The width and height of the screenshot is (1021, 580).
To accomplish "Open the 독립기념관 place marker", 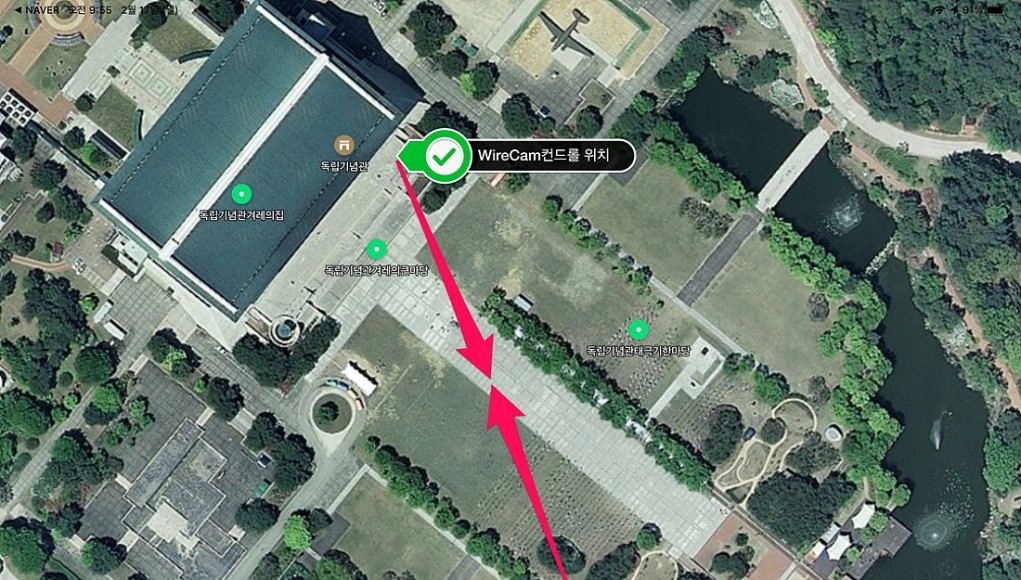I will pyautogui.click(x=343, y=146).
